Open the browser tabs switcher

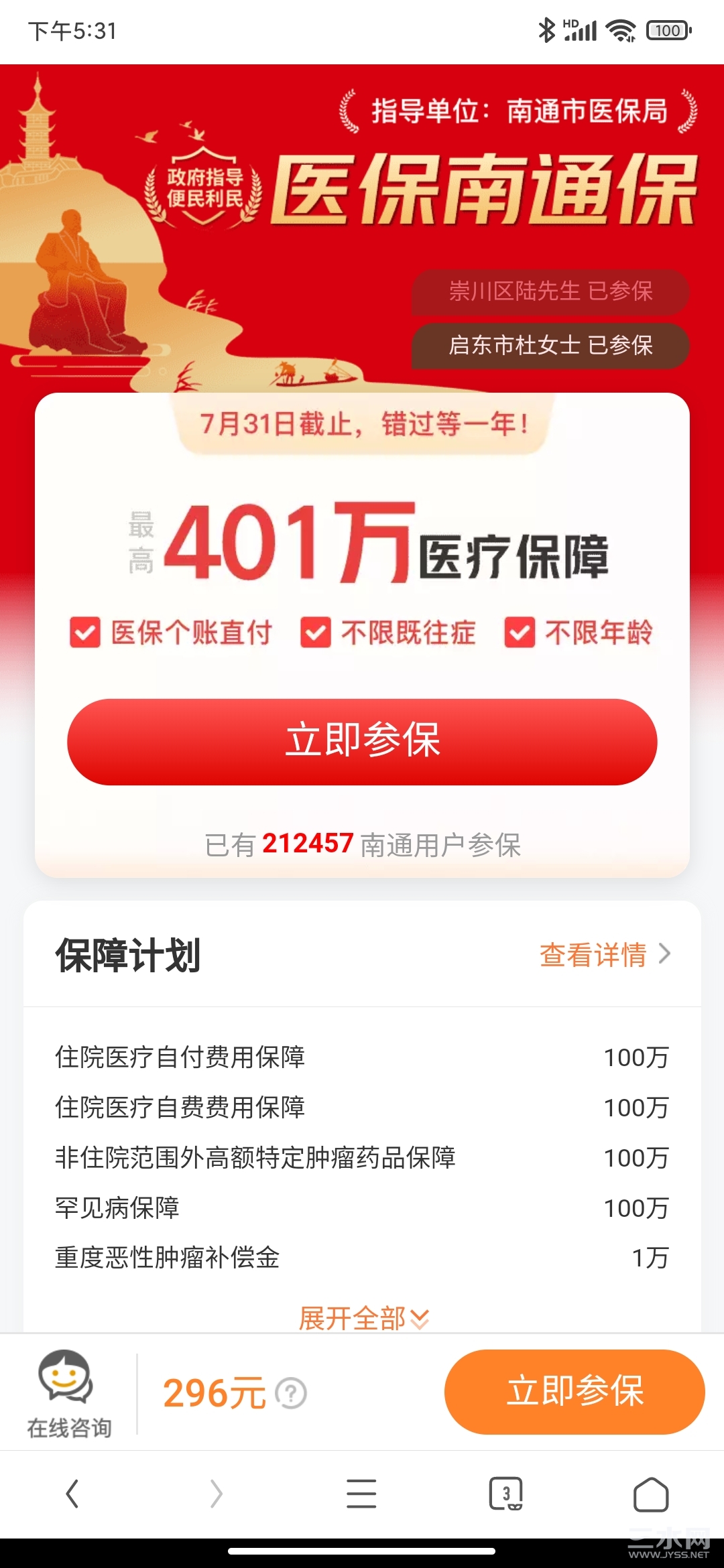point(506,1494)
